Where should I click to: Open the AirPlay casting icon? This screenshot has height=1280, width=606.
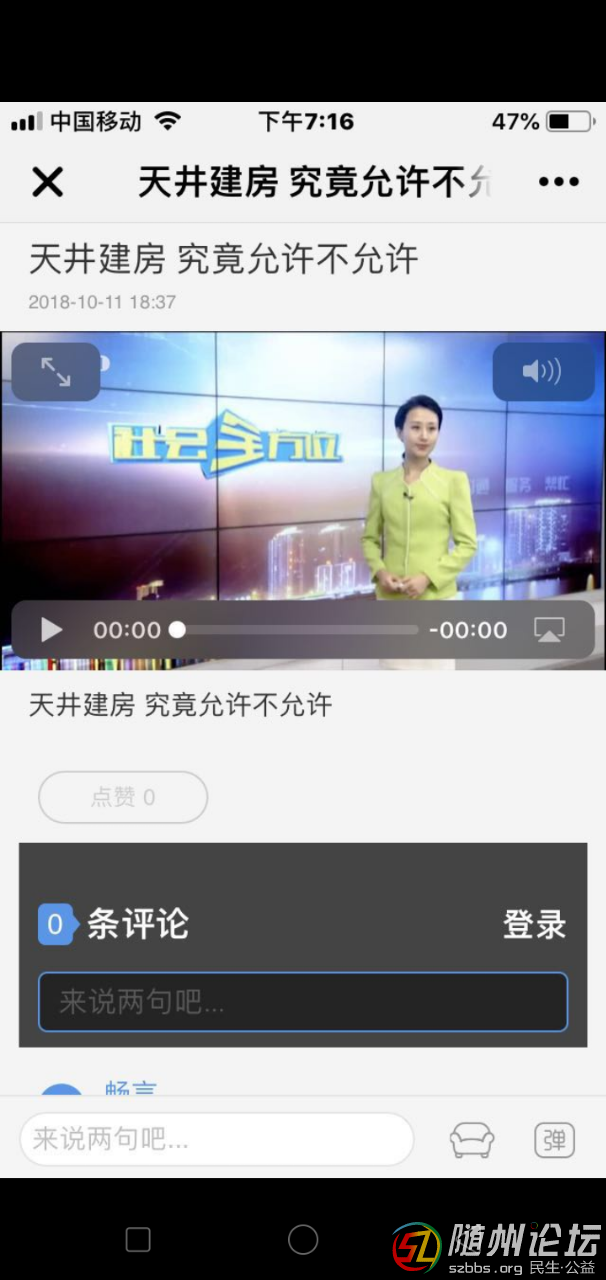pyautogui.click(x=549, y=630)
